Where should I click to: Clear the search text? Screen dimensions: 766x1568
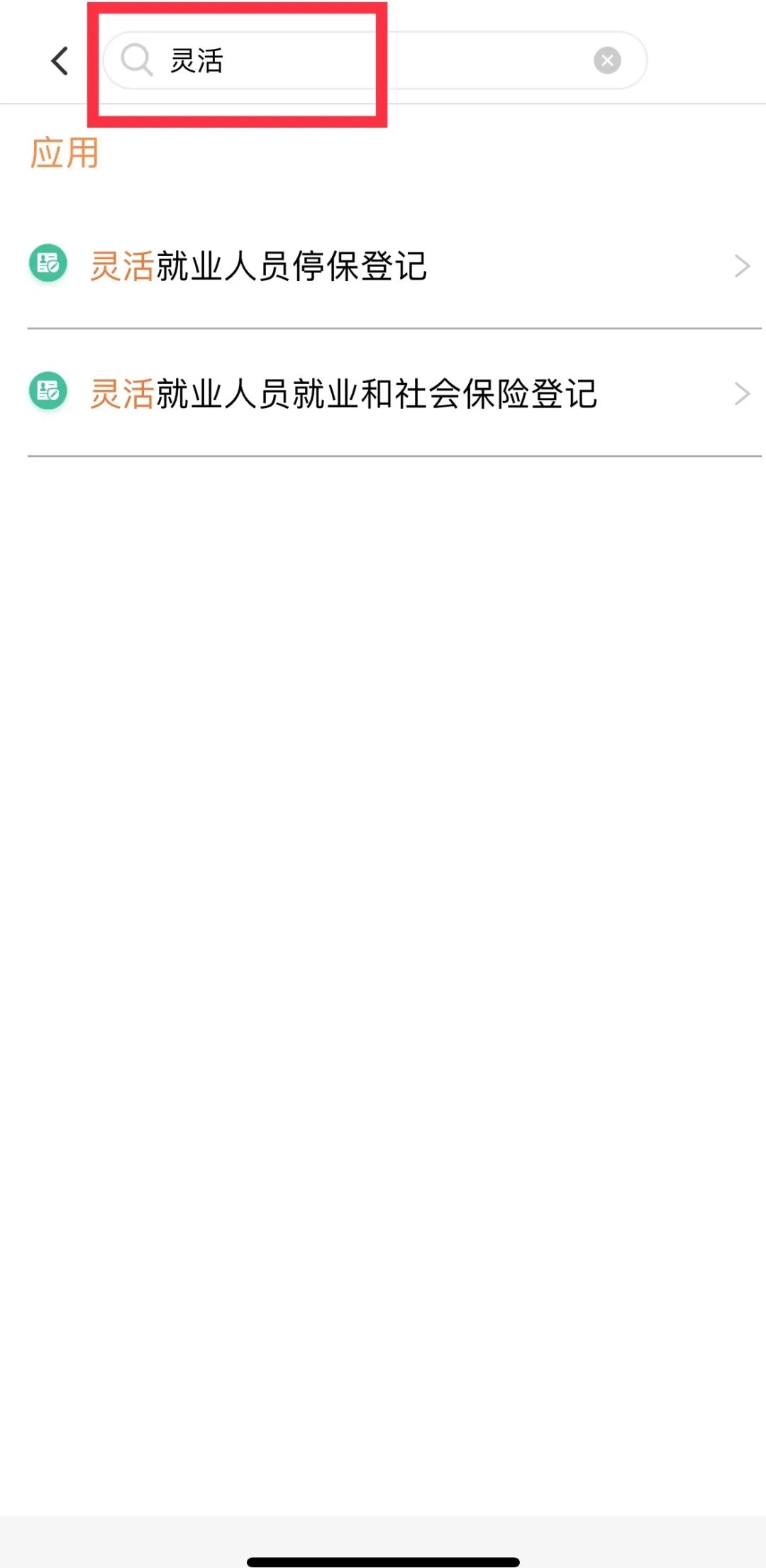click(x=607, y=61)
